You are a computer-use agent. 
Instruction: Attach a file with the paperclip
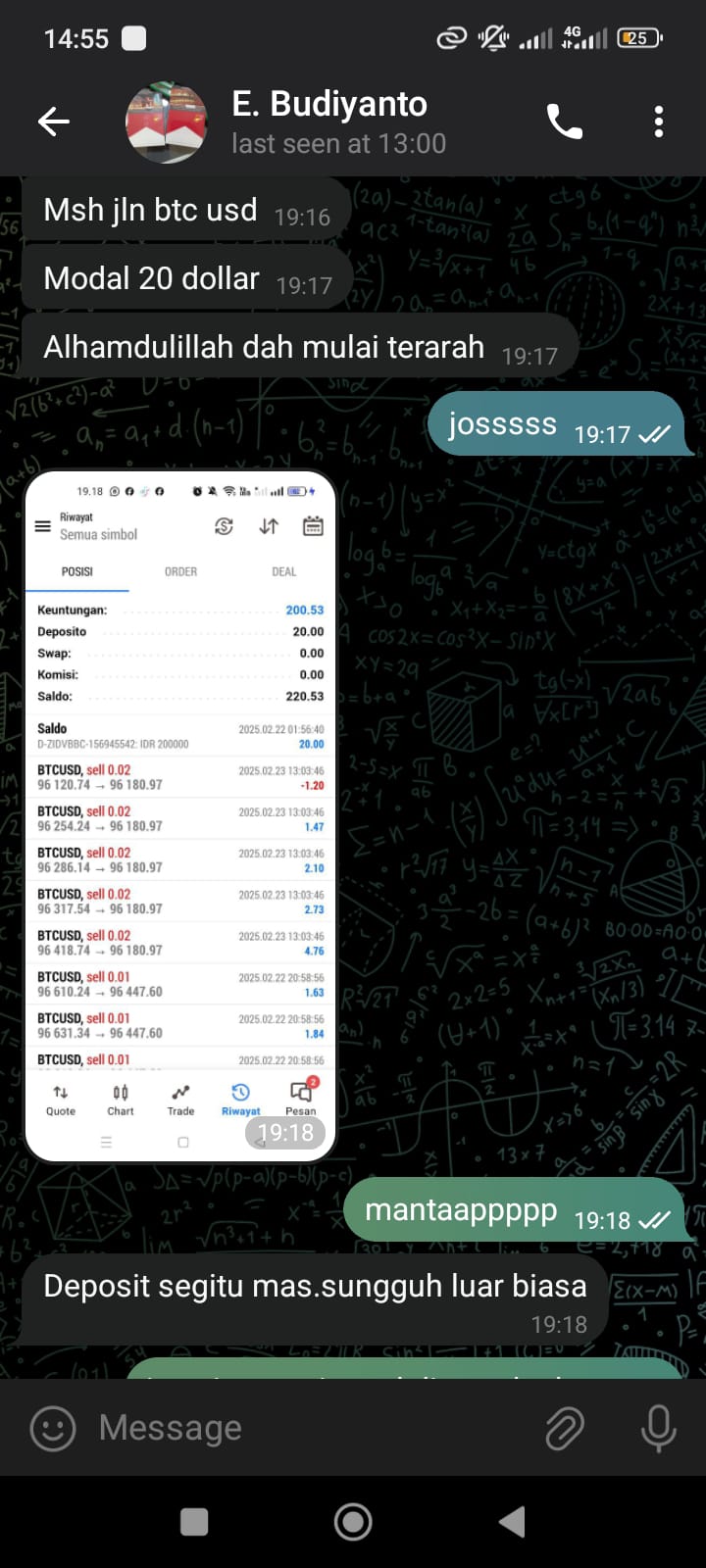(565, 1428)
